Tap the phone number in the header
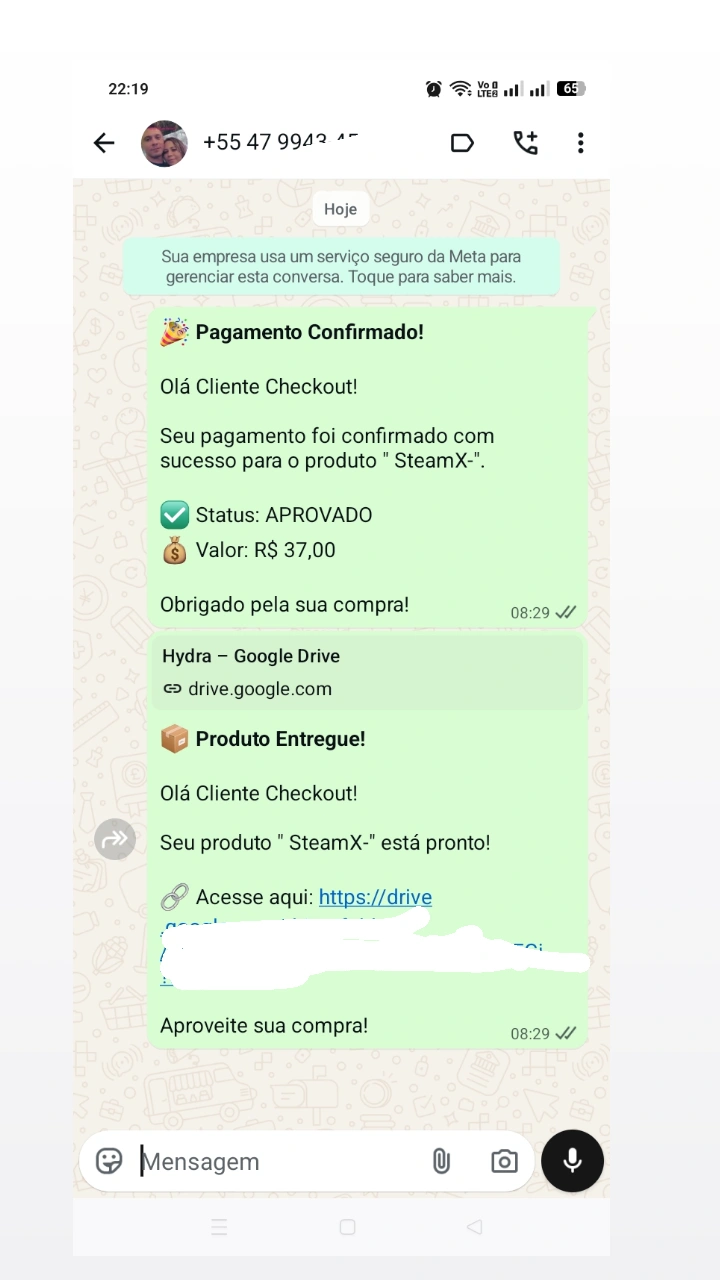 280,142
